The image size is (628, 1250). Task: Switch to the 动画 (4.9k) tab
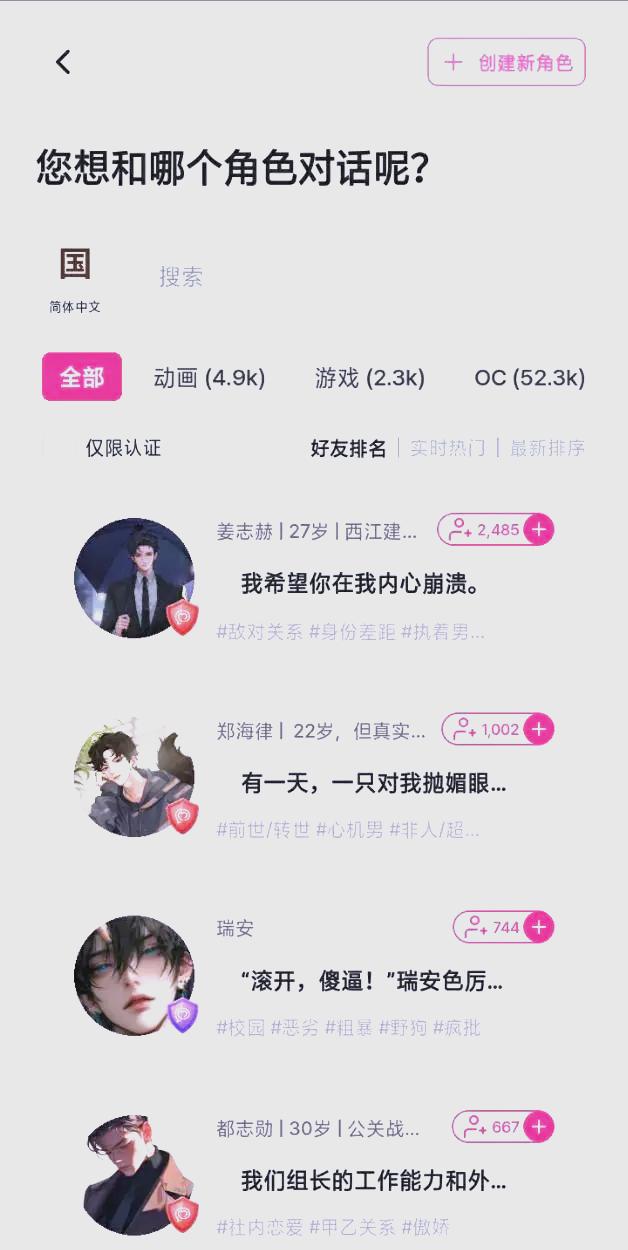click(209, 378)
